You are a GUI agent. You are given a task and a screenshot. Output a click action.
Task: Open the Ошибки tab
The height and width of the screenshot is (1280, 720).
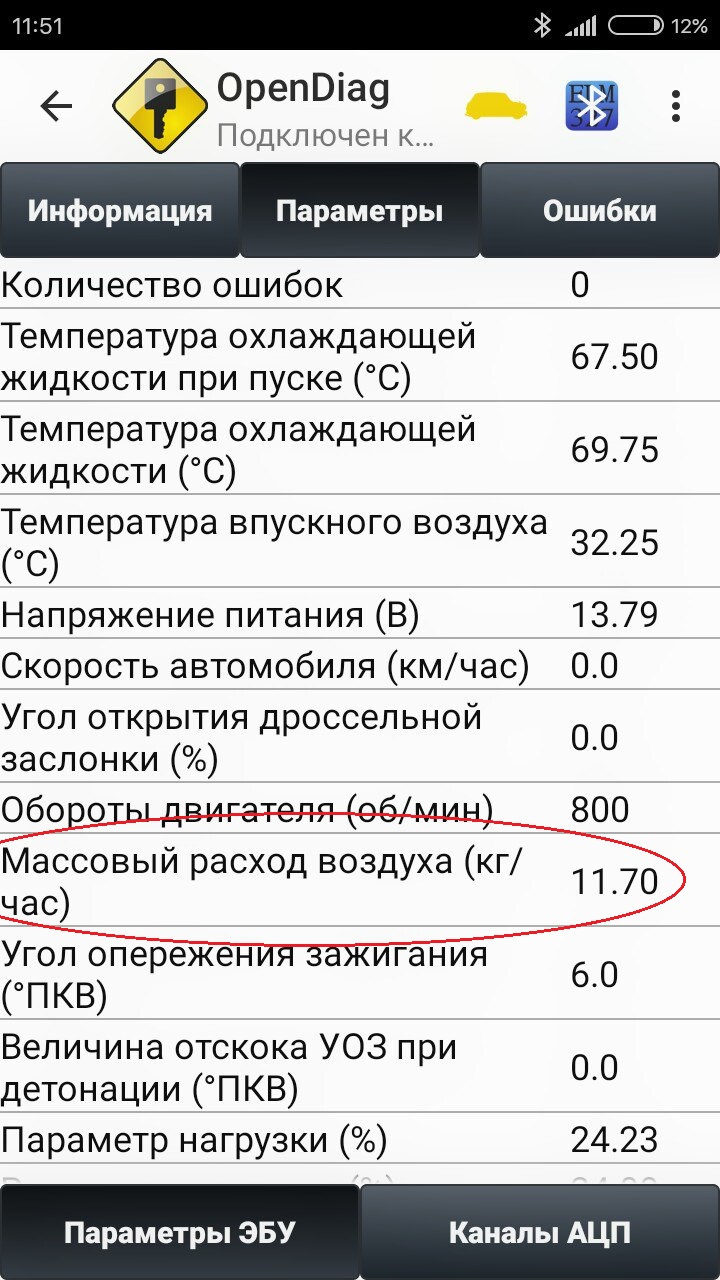click(600, 211)
